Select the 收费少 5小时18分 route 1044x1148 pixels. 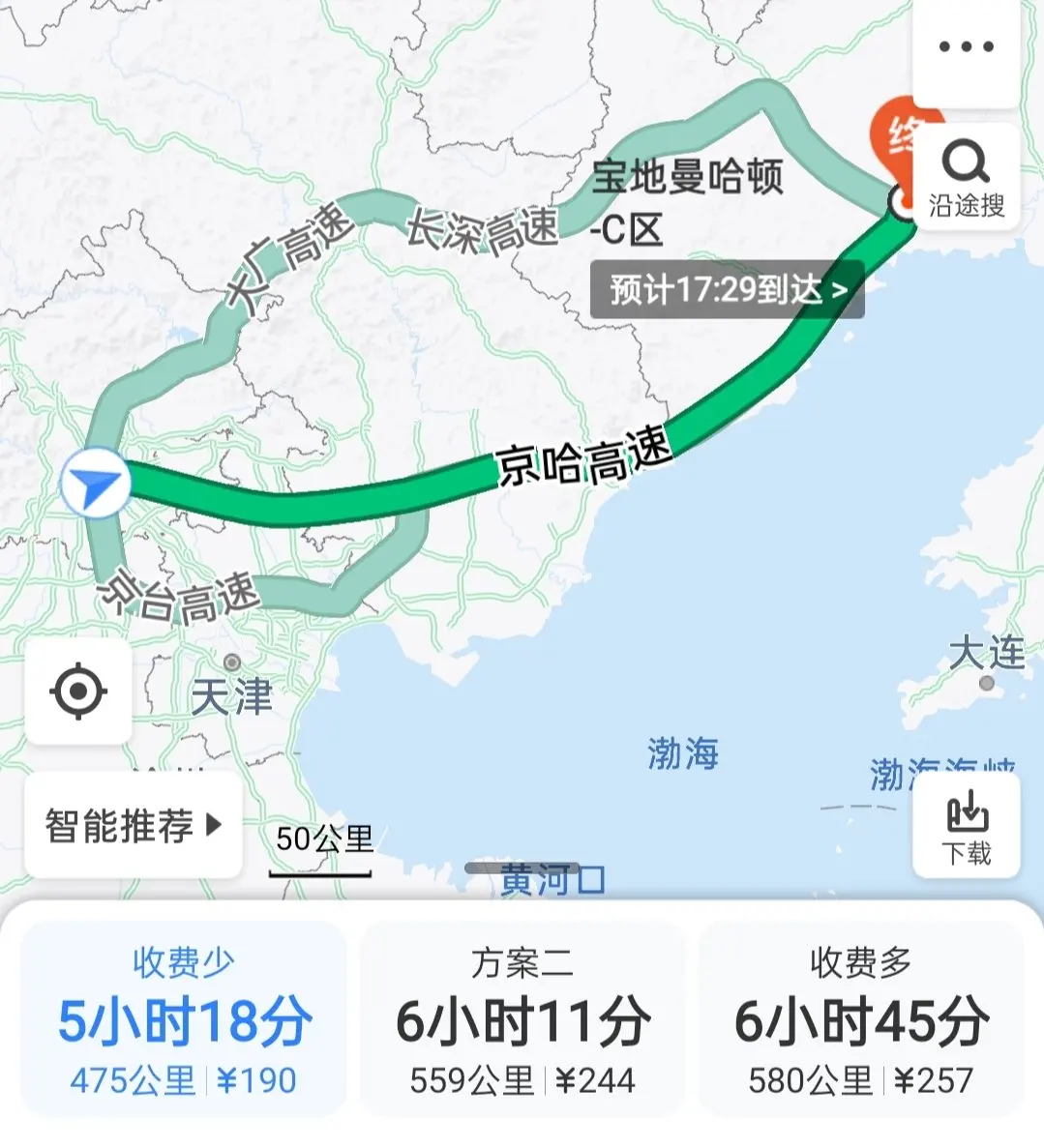tap(183, 1020)
